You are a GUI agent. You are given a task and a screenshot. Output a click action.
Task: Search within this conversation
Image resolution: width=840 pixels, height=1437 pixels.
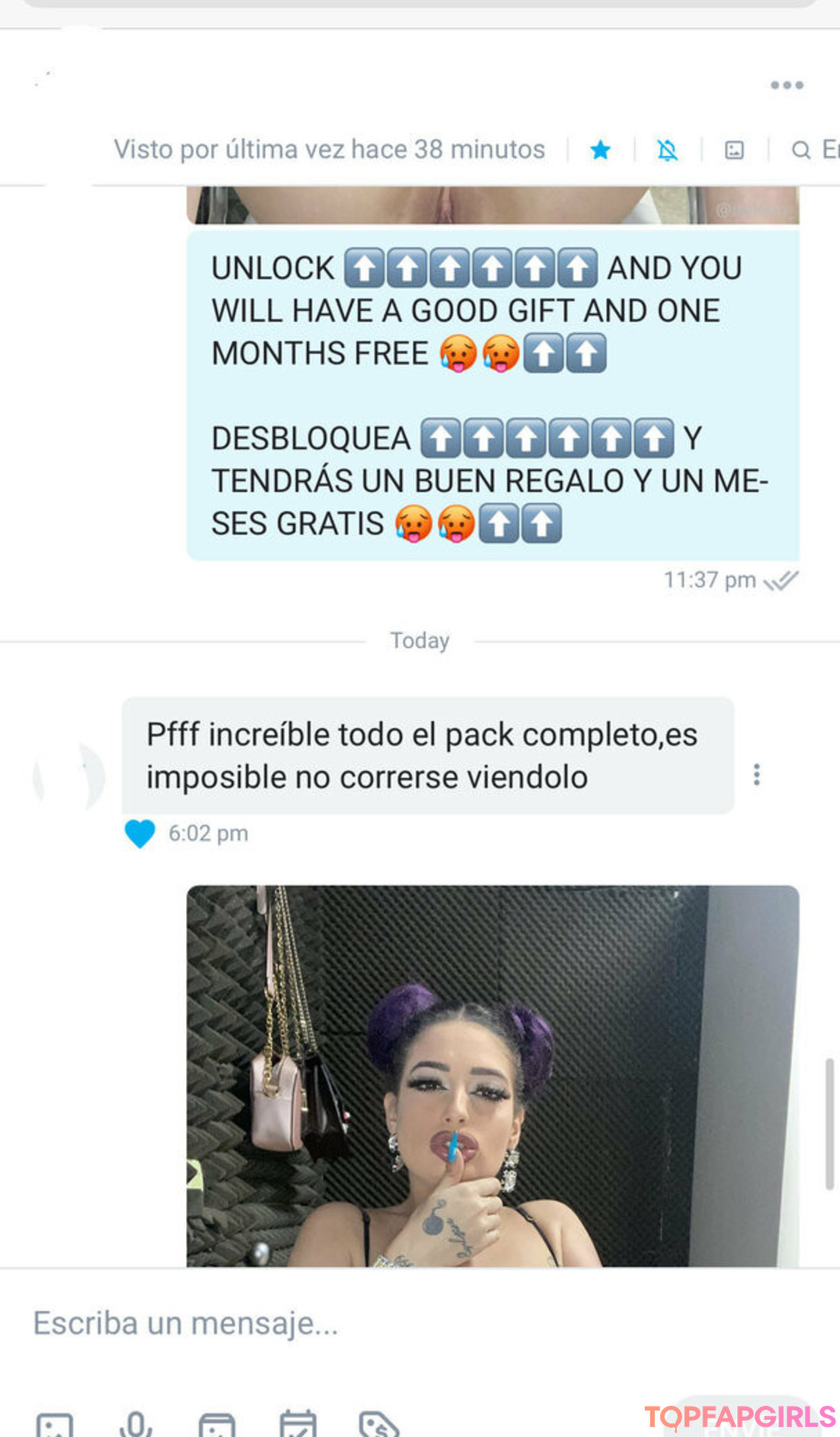(x=801, y=149)
